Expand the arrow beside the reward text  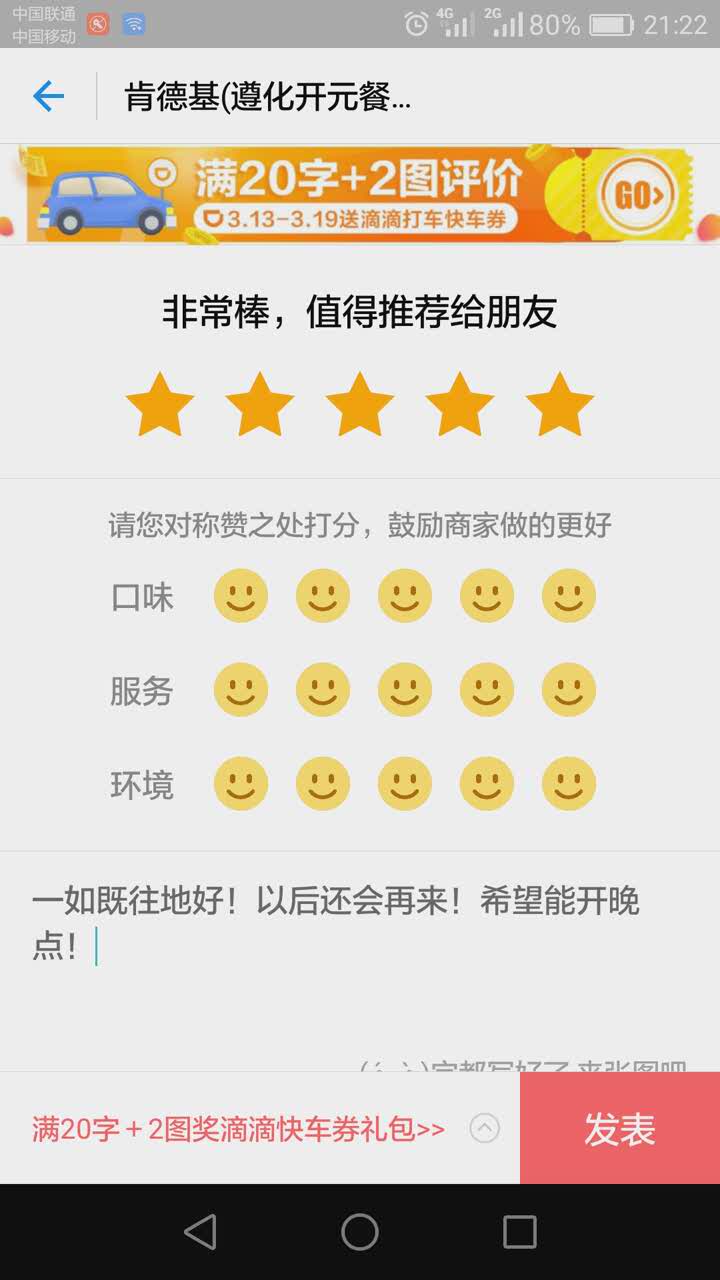pos(485,1129)
